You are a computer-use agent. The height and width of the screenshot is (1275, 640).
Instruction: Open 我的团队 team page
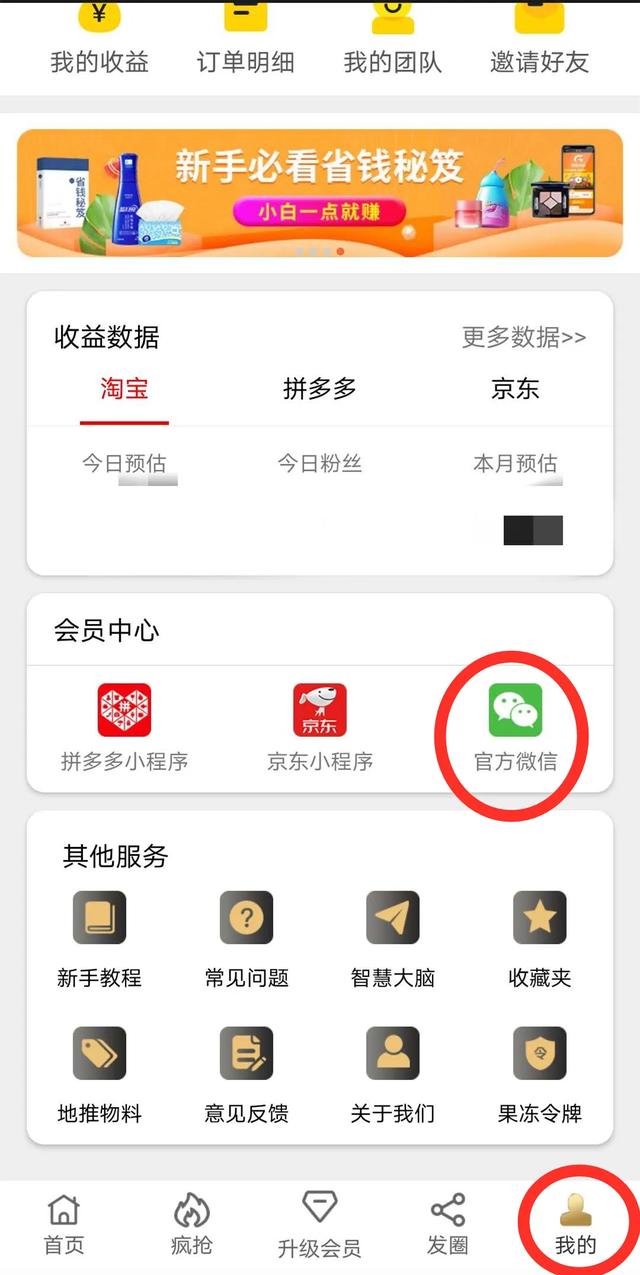(x=393, y=40)
